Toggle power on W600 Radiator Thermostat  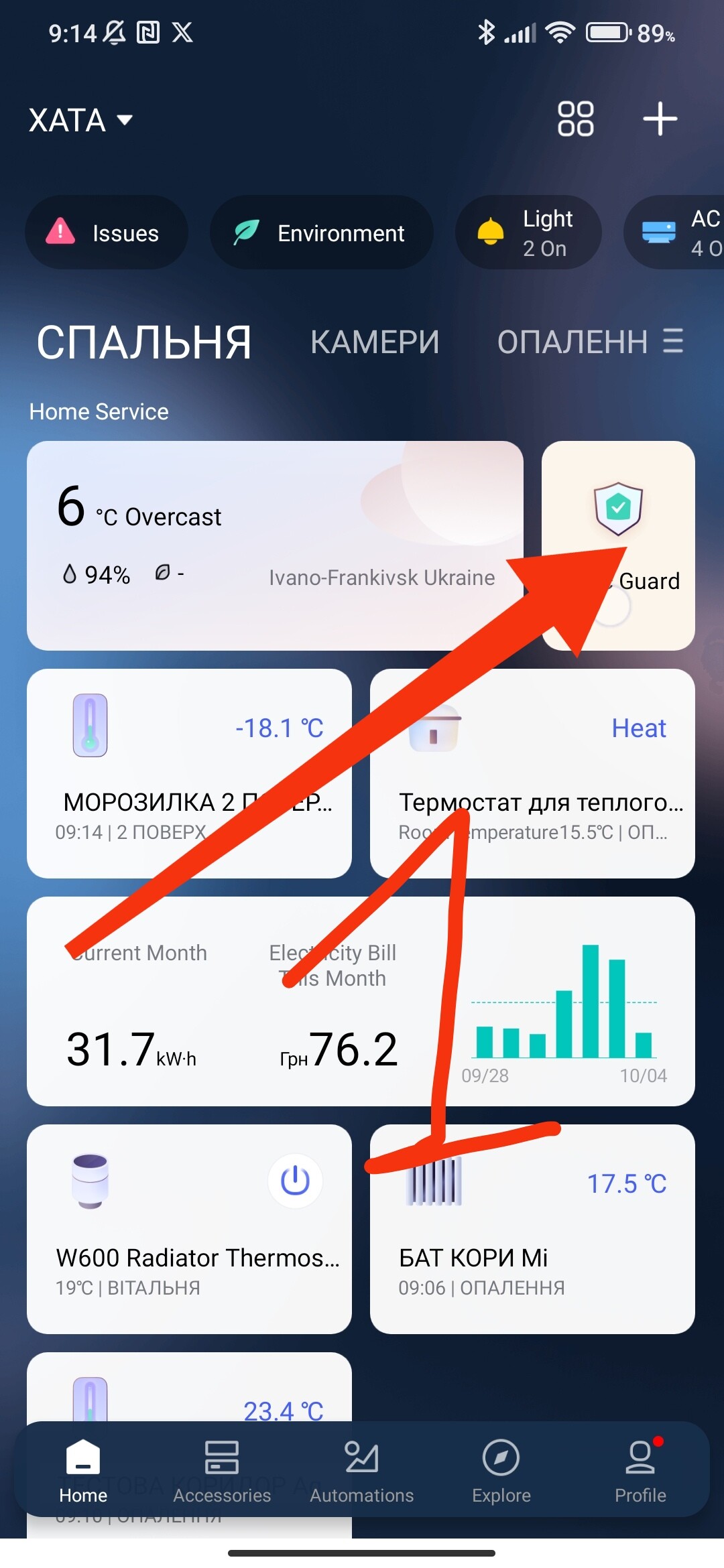point(295,1181)
